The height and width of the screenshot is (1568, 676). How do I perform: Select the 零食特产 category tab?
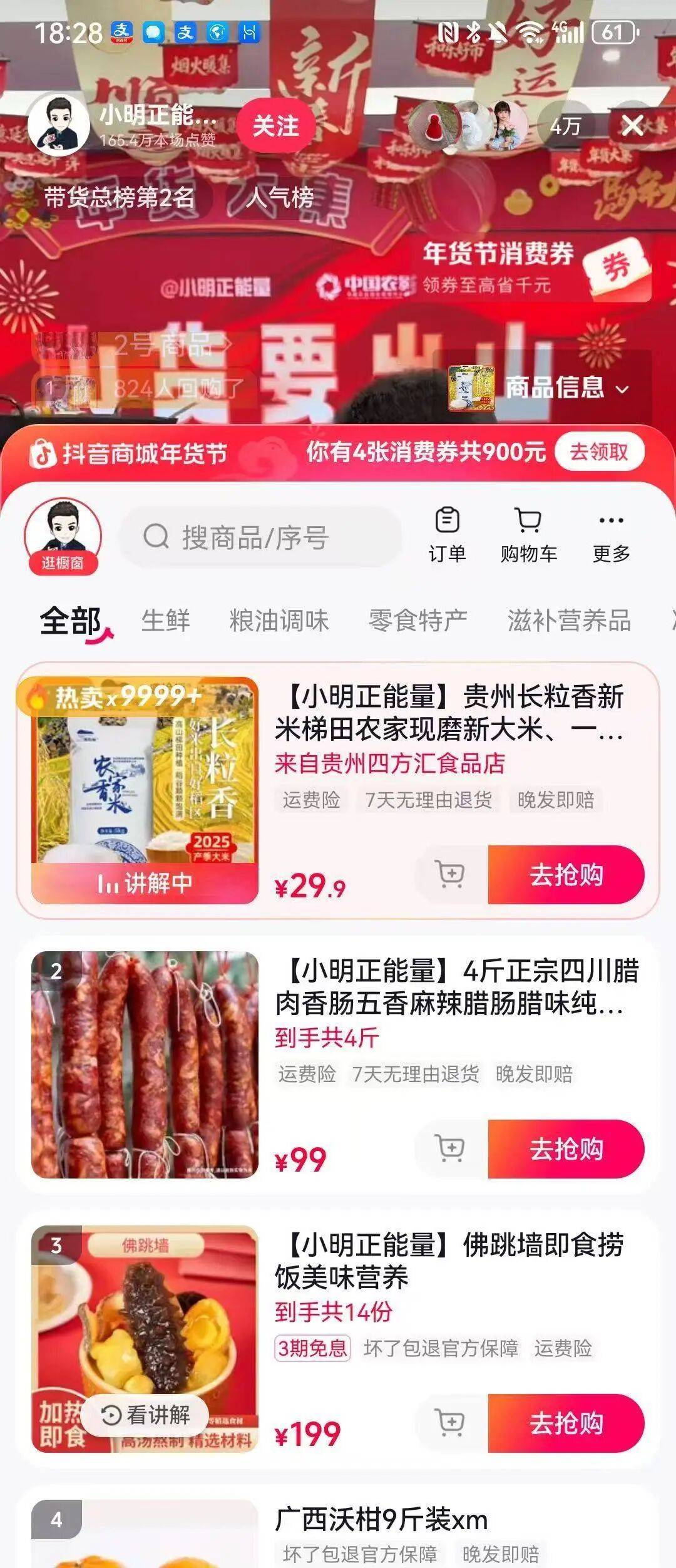tap(417, 621)
